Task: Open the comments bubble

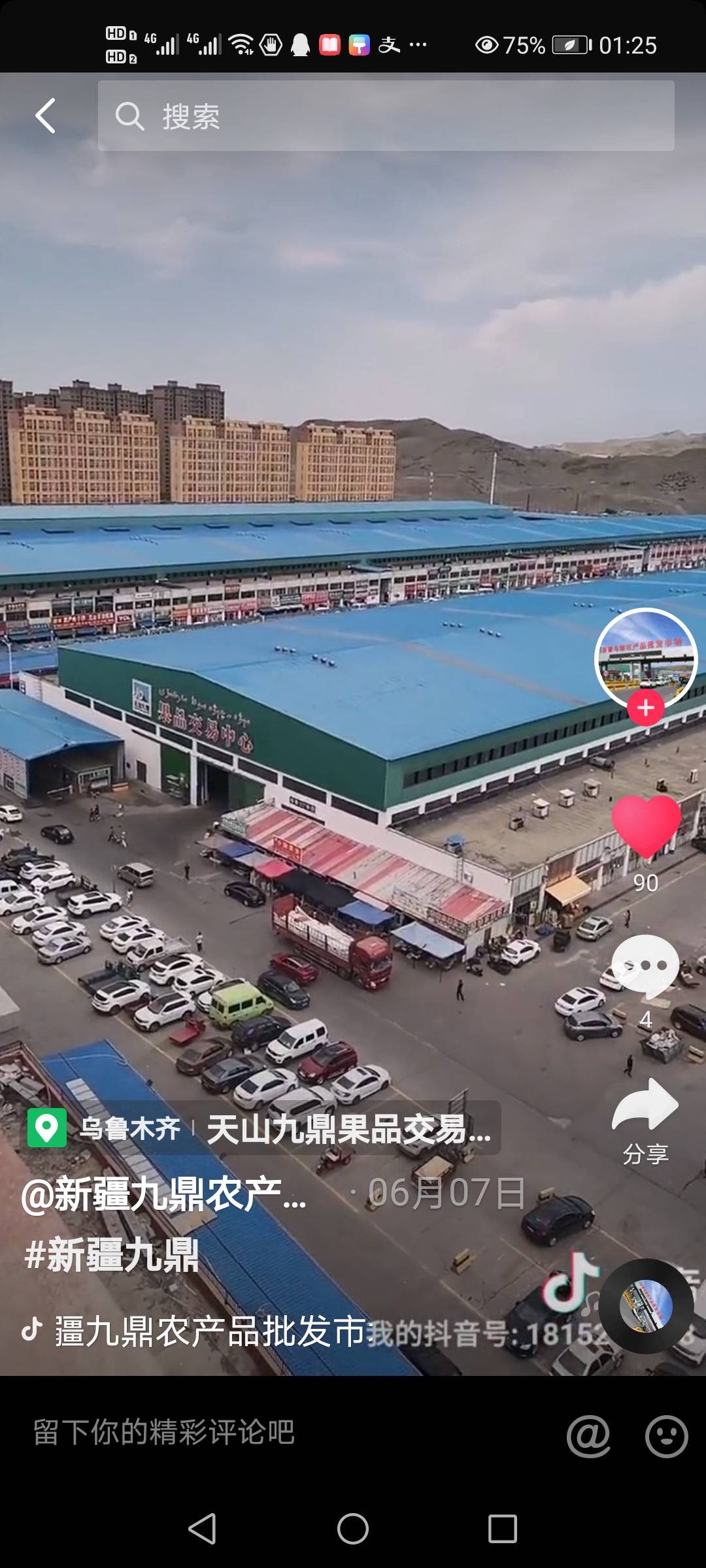Action: coord(645,967)
